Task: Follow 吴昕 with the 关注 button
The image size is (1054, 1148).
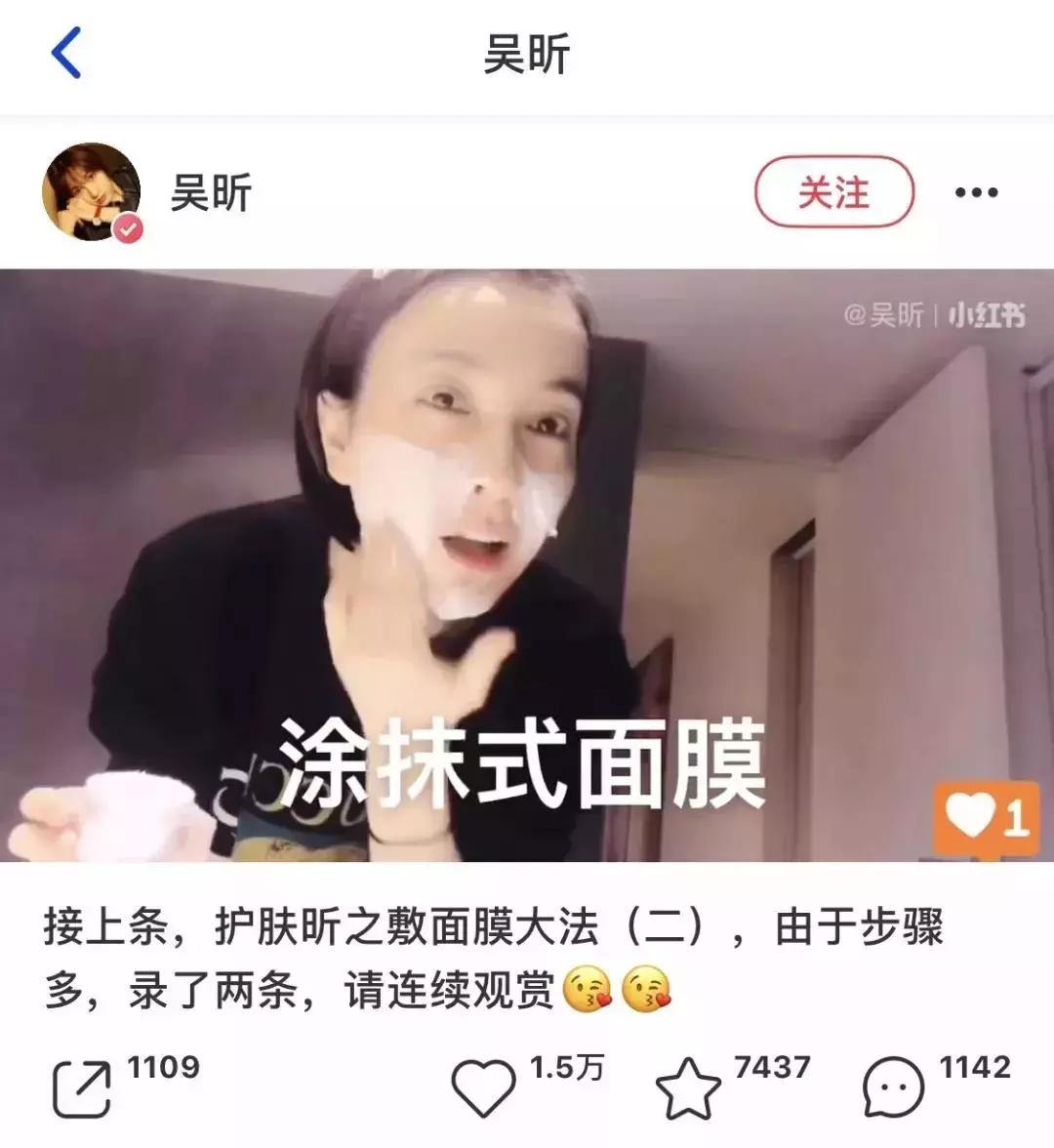Action: click(831, 192)
